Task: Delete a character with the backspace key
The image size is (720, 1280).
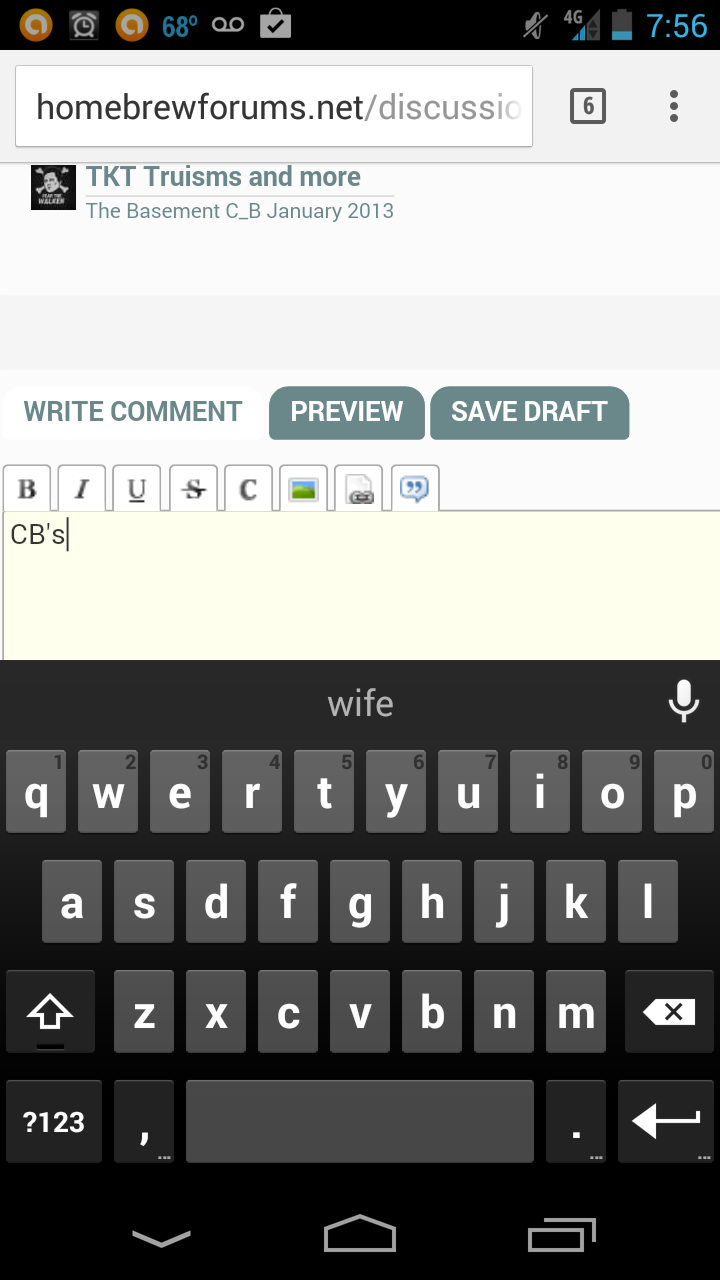Action: pyautogui.click(x=669, y=1012)
